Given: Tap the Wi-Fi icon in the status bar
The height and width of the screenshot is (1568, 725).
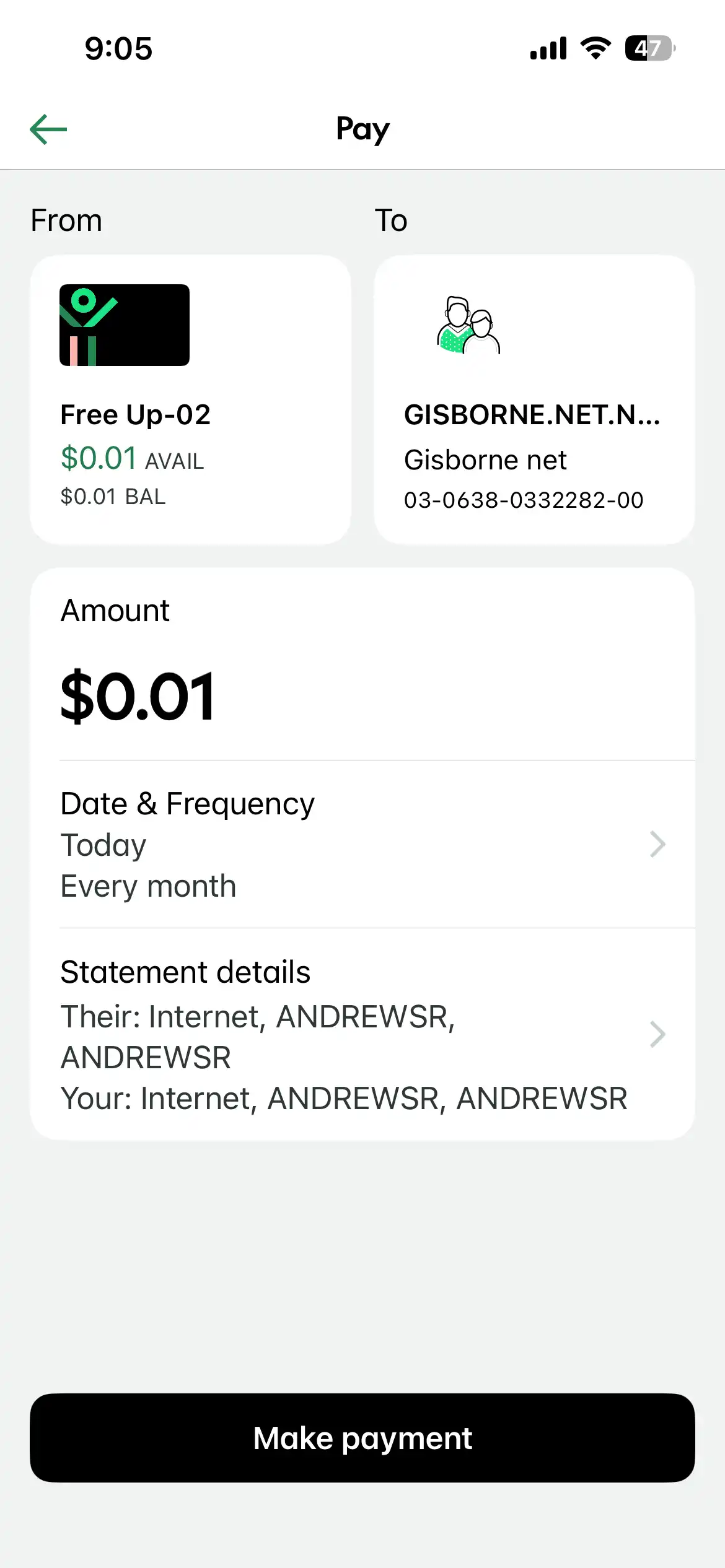Looking at the screenshot, I should pos(594,47).
